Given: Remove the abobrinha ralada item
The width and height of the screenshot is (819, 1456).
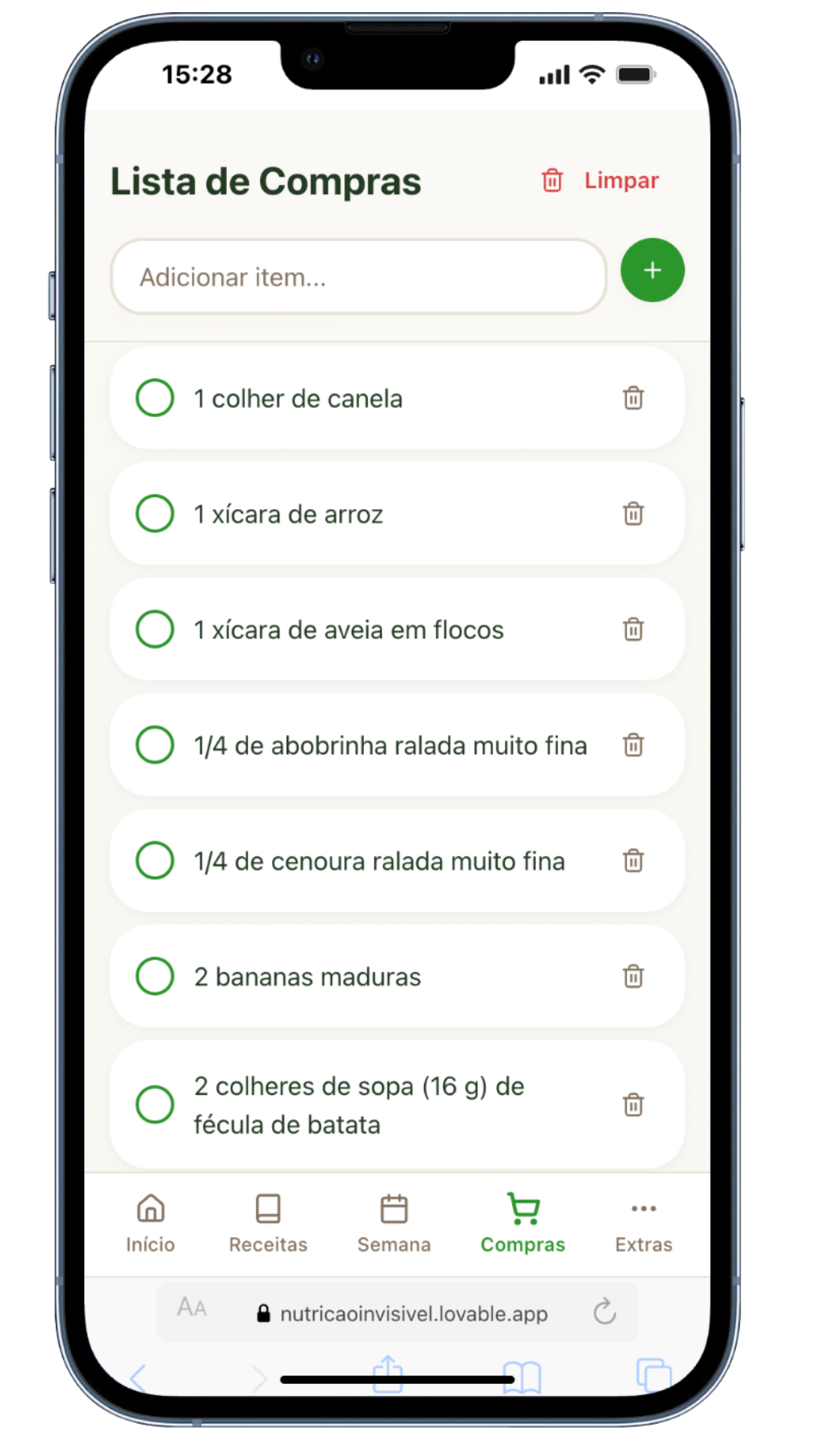Looking at the screenshot, I should coord(633,745).
